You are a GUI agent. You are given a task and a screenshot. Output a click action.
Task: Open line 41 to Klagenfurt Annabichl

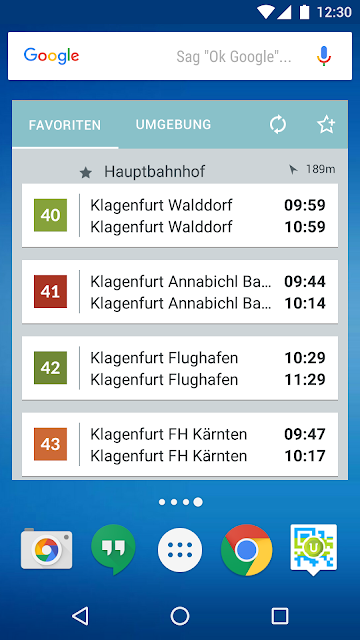coord(180,291)
